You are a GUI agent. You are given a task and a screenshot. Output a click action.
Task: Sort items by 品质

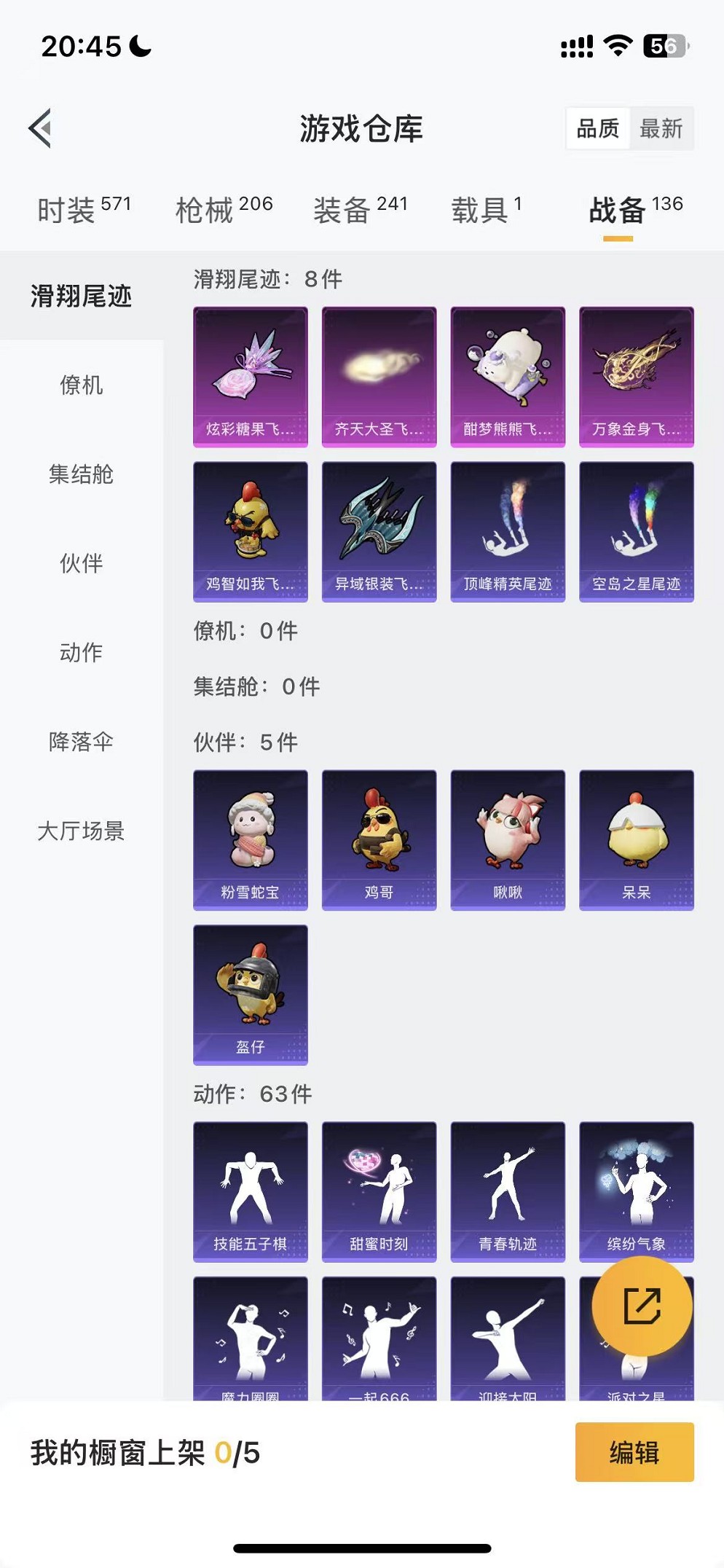(x=597, y=129)
